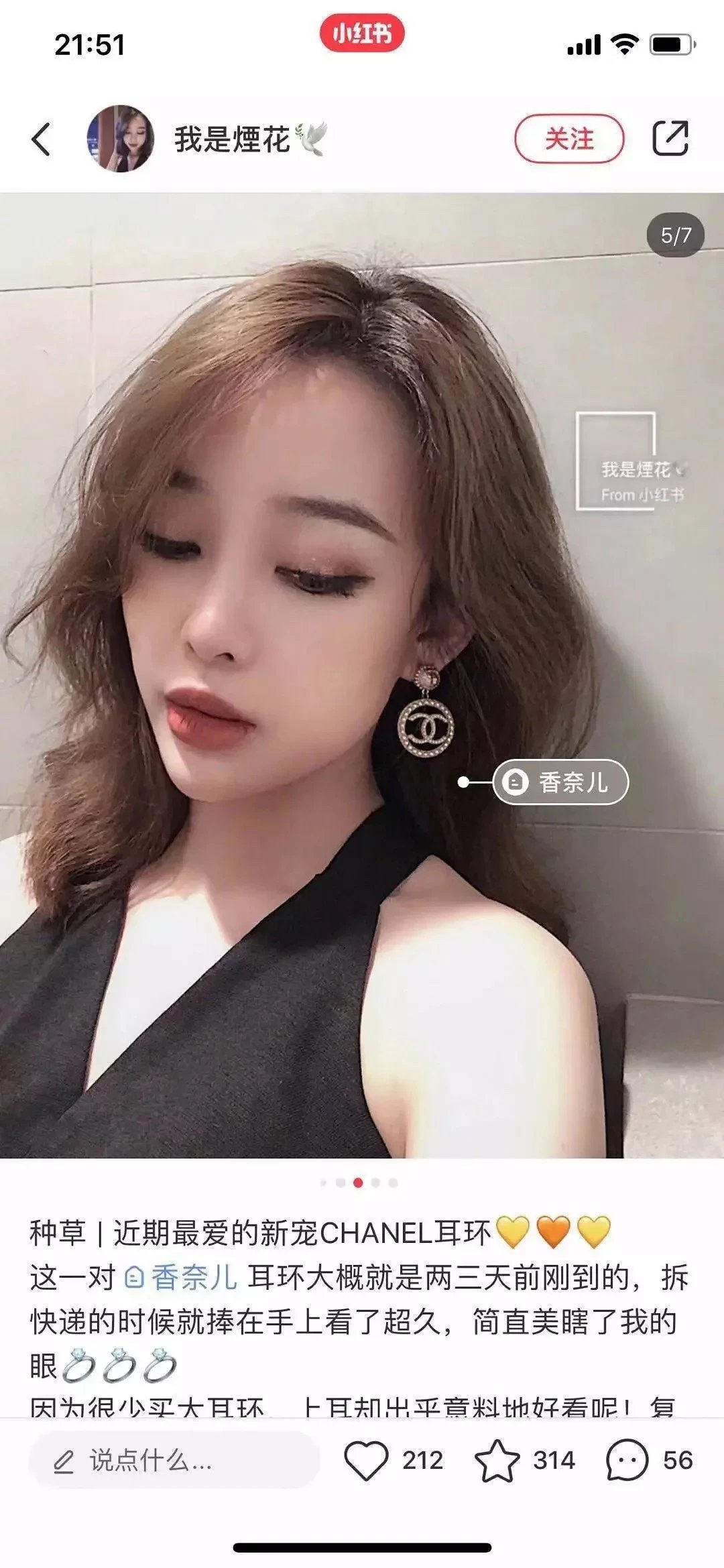Viewport: 724px width, 1568px height.
Task: Save post with the star icon
Action: tap(497, 1460)
